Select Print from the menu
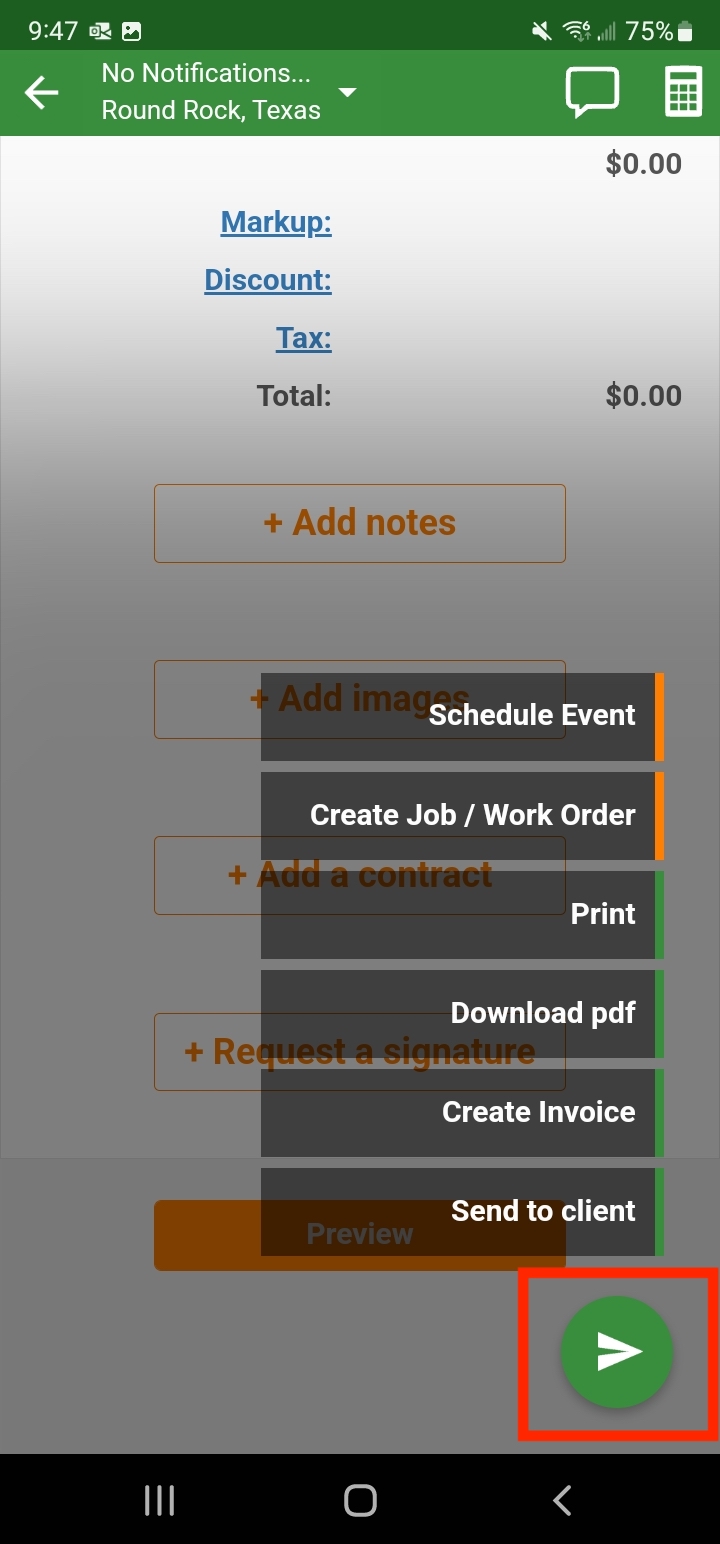 pyautogui.click(x=460, y=914)
